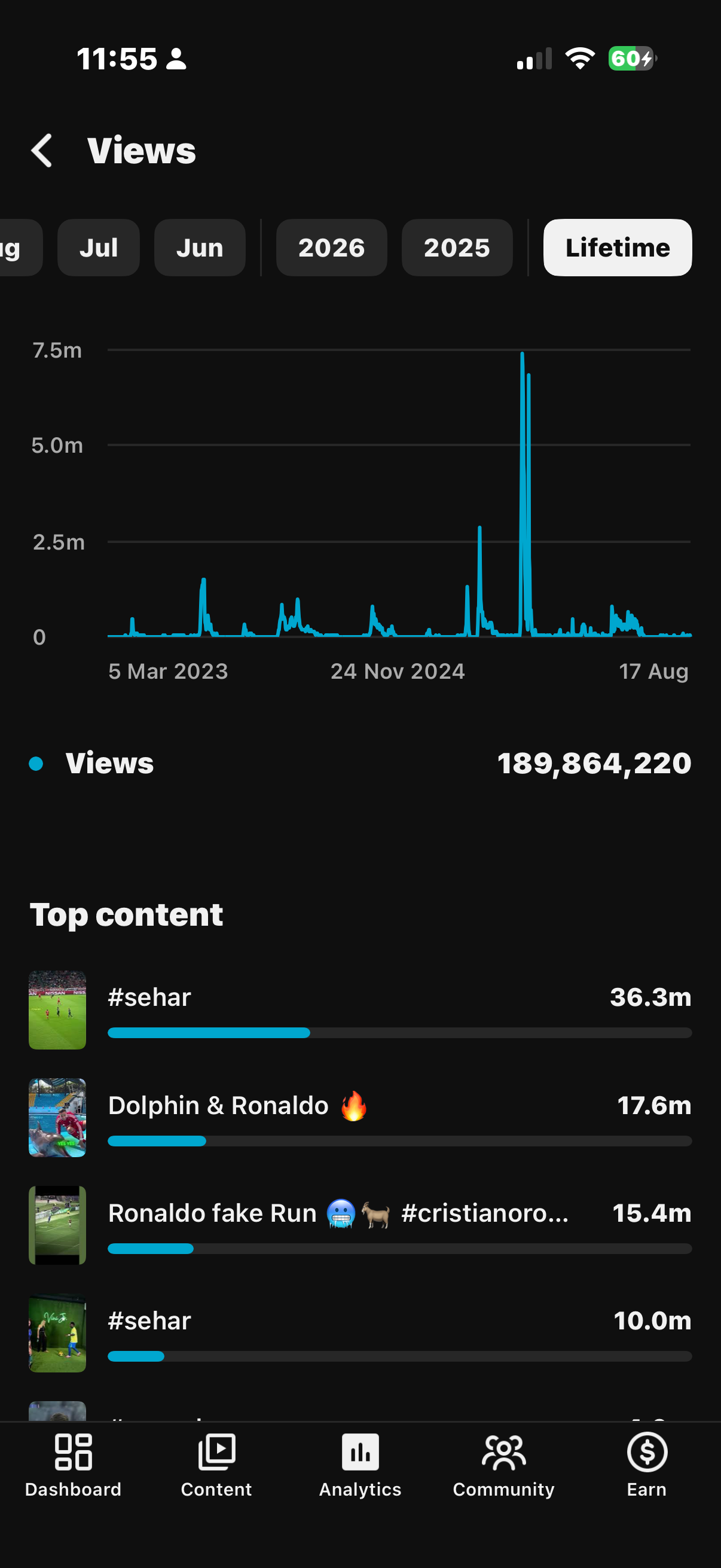Viewport: 721px width, 1568px height.
Task: Show views for 2026
Action: [332, 248]
